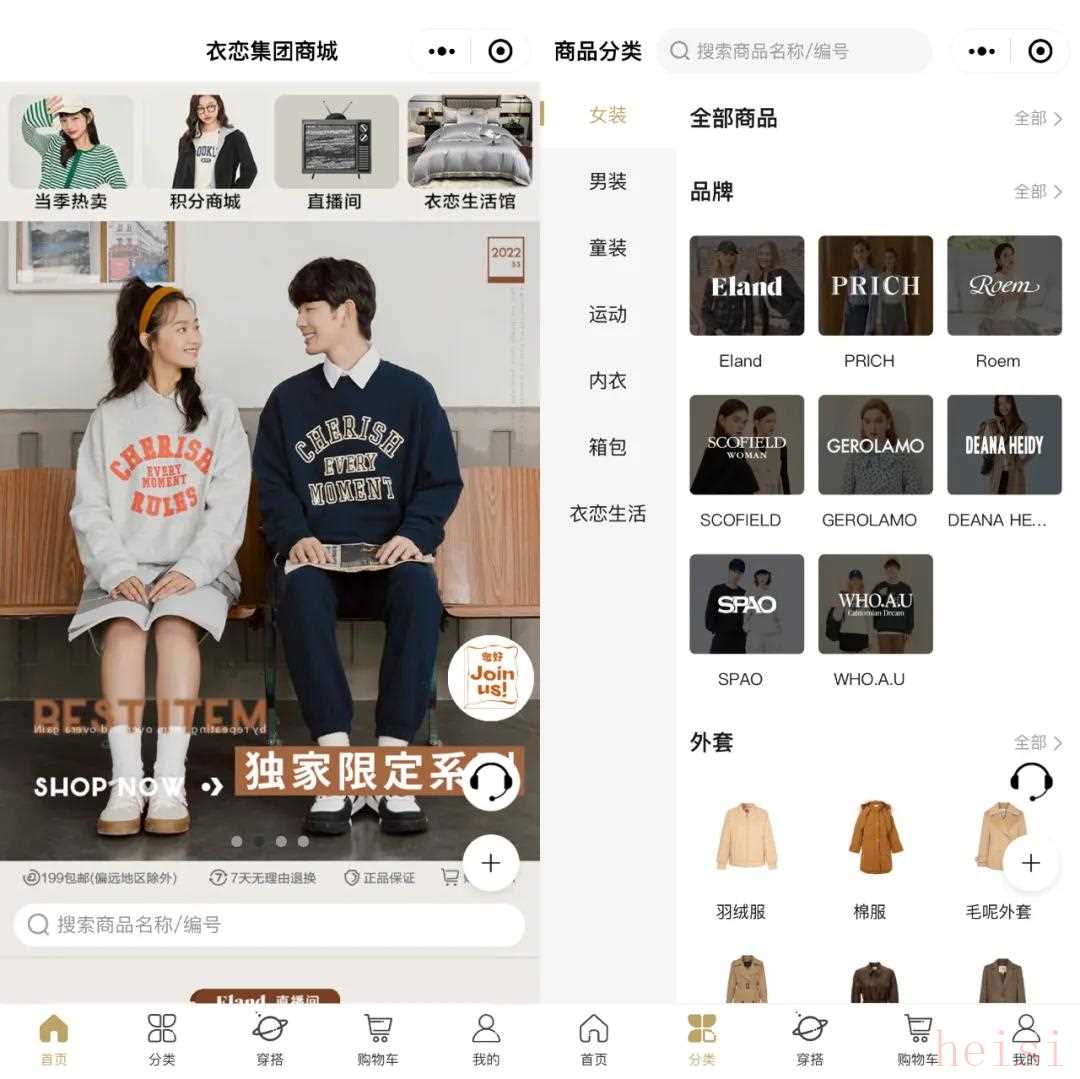Image resolution: width=1080 pixels, height=1079 pixels.
Task: Switch to the 运动 category
Action: (607, 314)
